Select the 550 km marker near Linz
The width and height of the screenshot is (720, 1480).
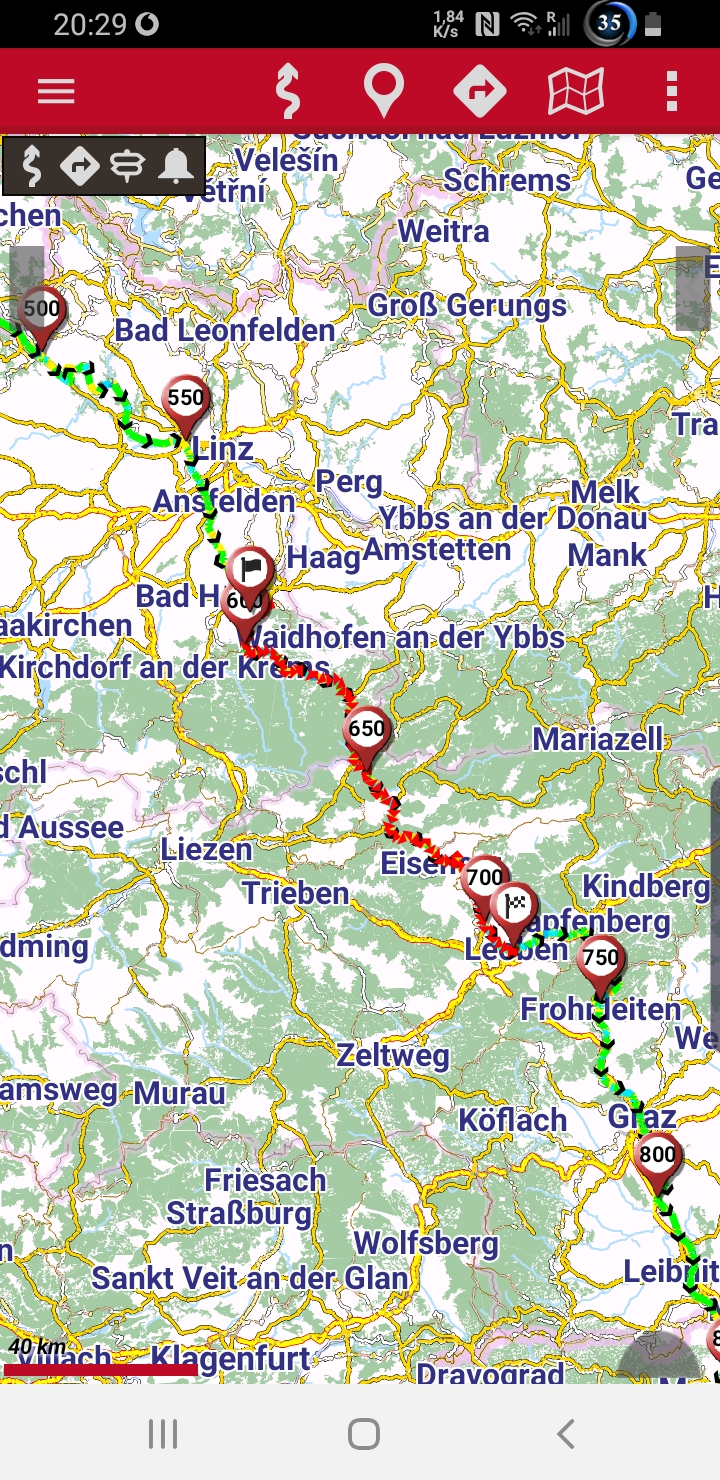(186, 399)
